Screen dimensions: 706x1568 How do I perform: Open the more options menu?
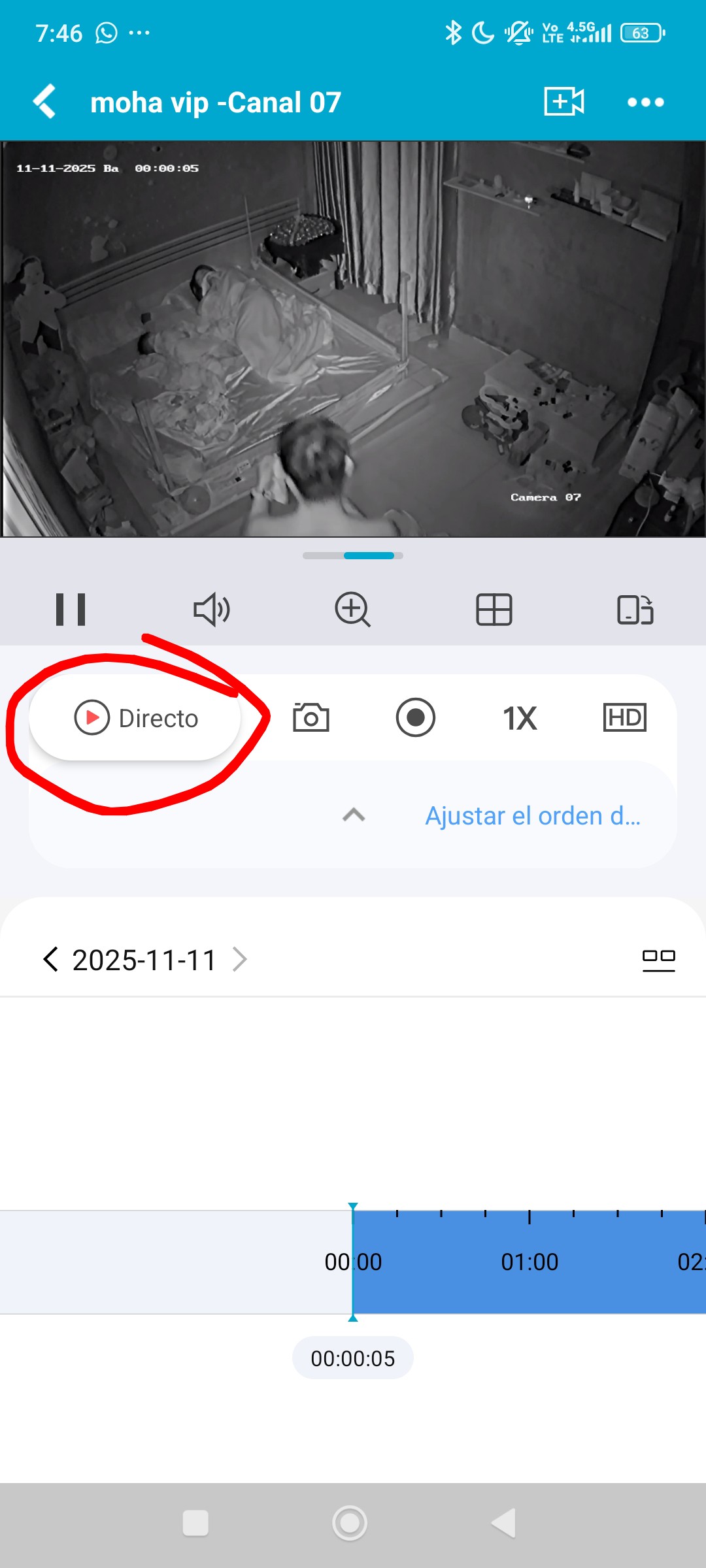(645, 102)
